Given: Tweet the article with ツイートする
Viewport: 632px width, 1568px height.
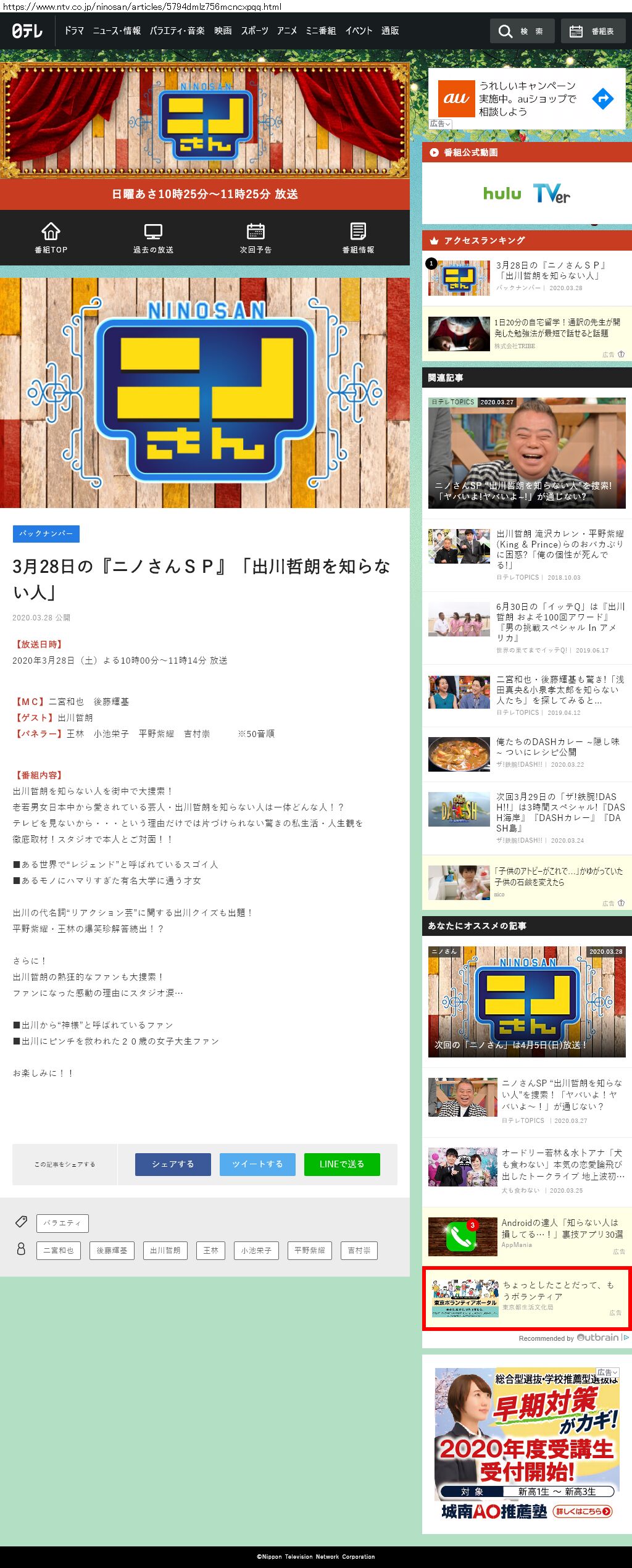Looking at the screenshot, I should click(257, 1164).
